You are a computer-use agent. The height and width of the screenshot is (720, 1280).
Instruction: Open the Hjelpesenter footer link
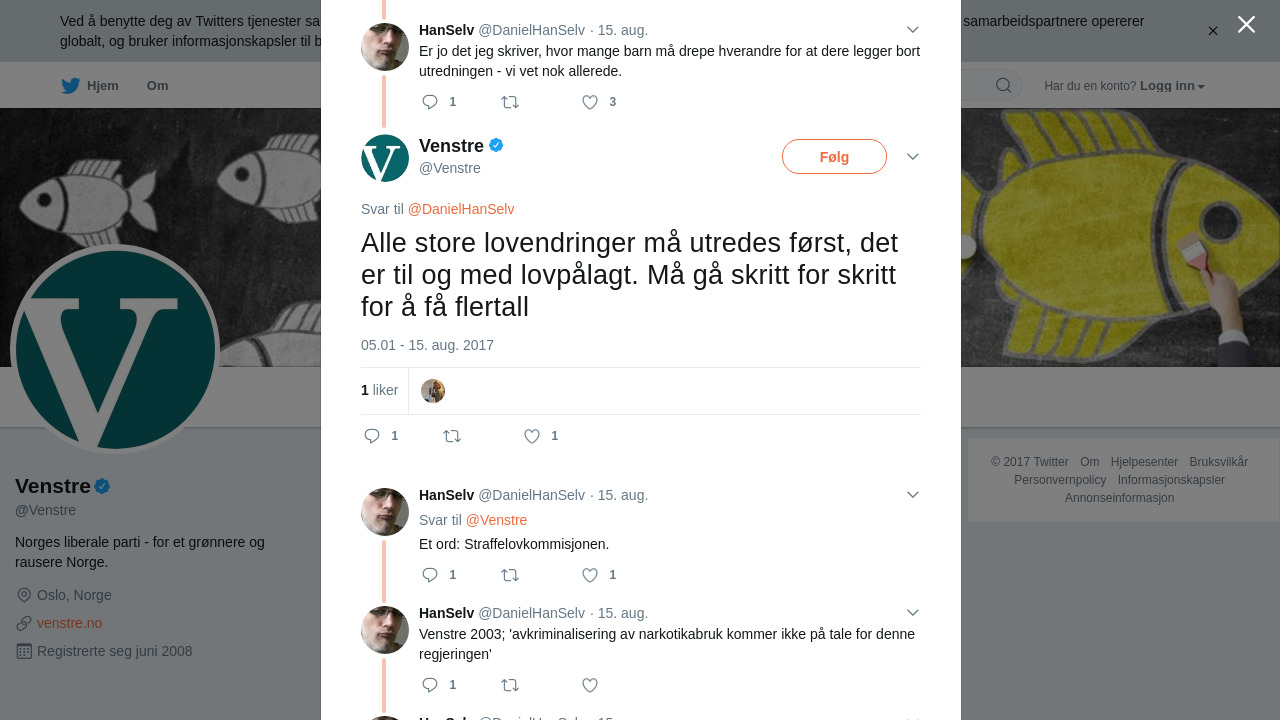tap(1144, 462)
